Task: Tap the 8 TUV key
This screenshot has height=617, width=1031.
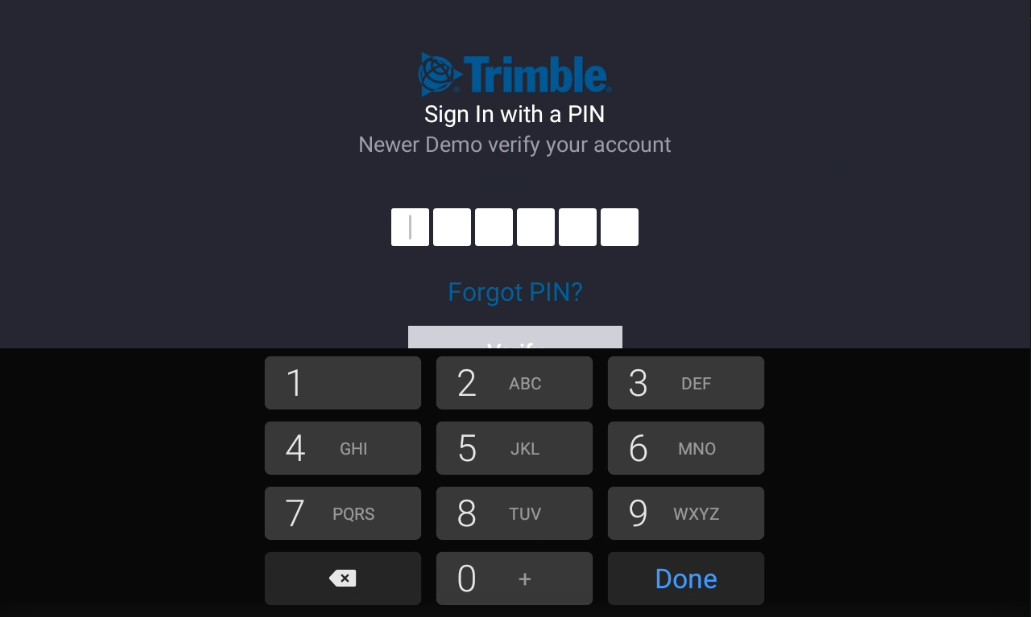Action: coord(514,513)
